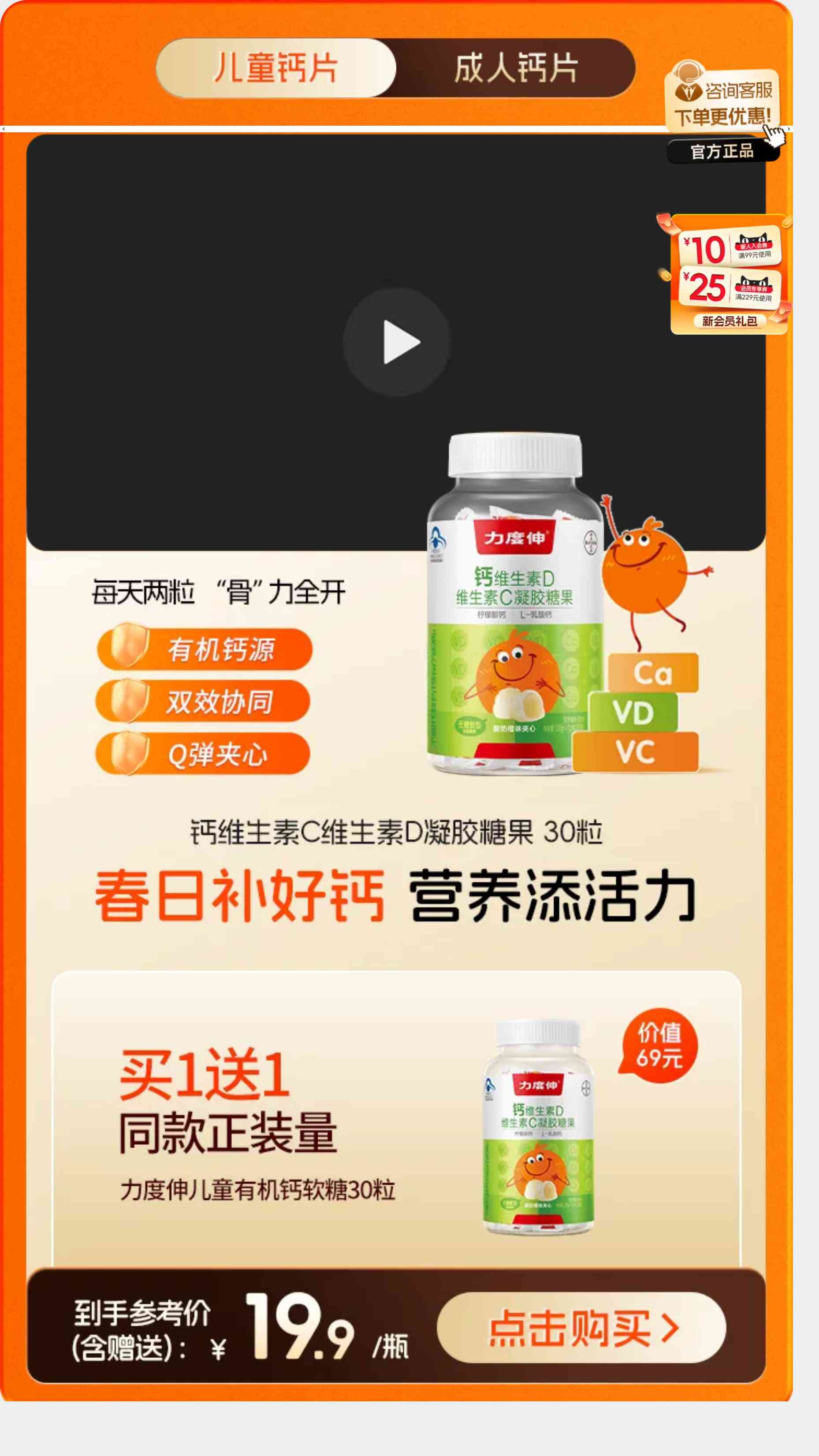Play the product video
This screenshot has height=1456, width=819.
397,342
